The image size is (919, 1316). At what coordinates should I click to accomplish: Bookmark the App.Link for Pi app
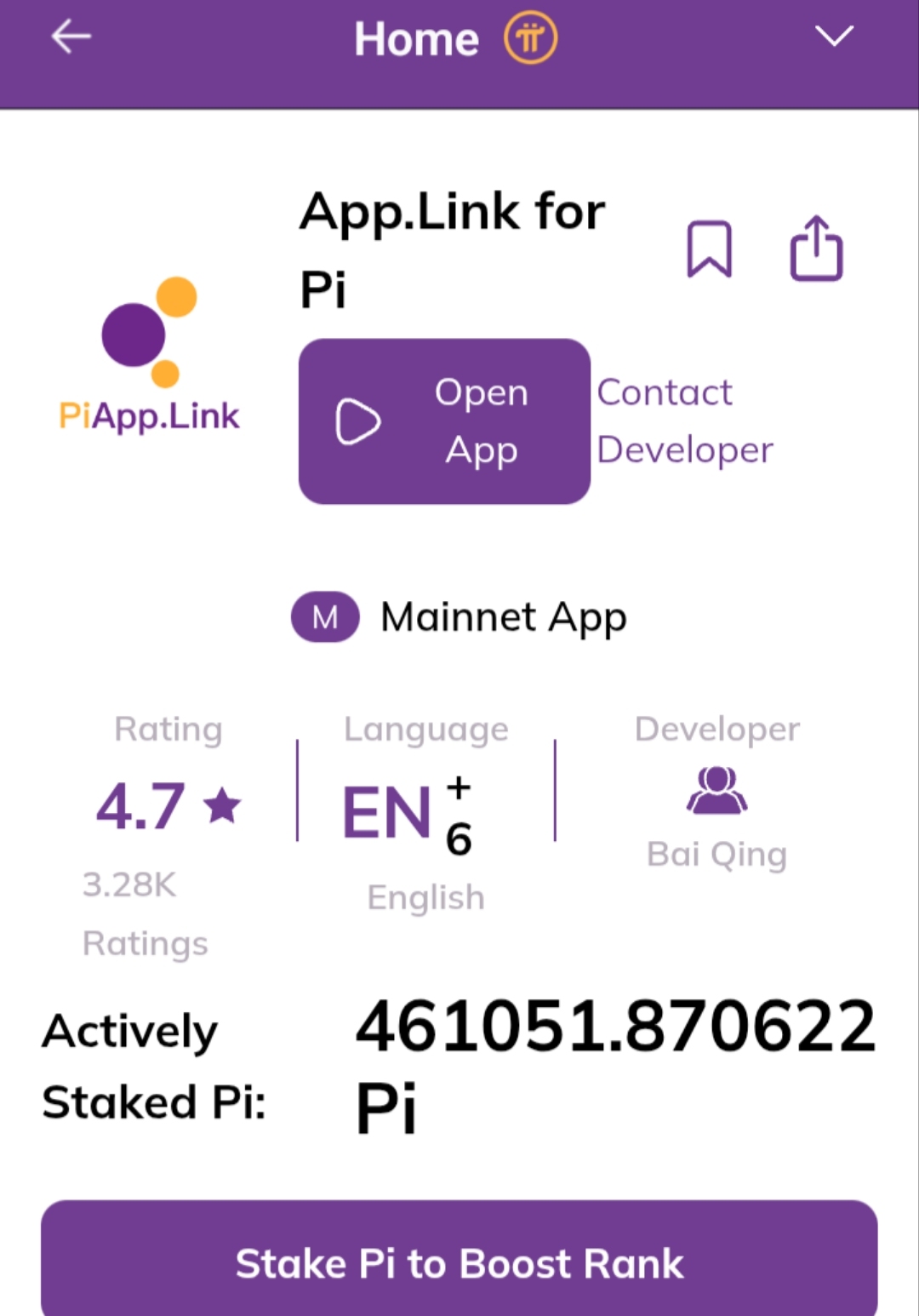coord(709,249)
